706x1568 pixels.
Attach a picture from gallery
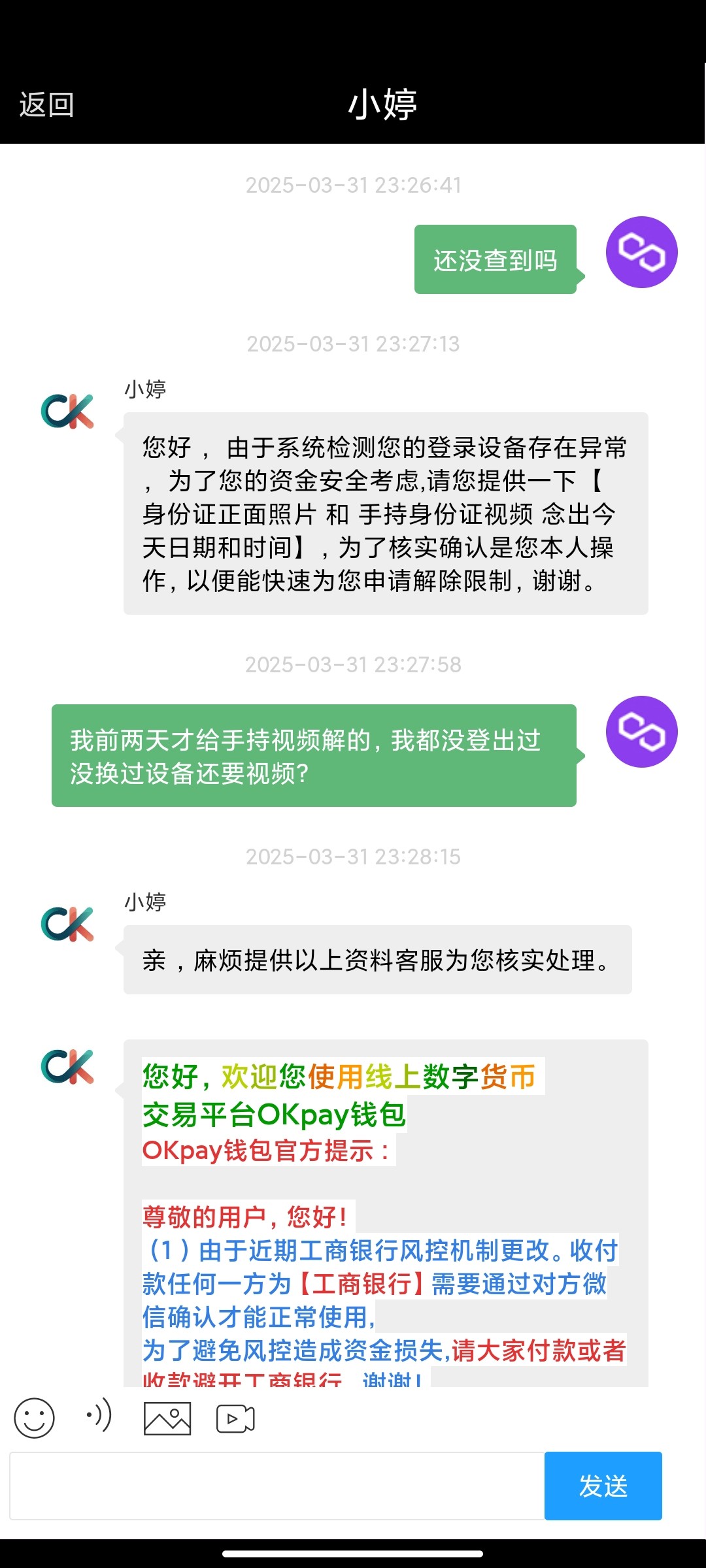click(x=167, y=1418)
